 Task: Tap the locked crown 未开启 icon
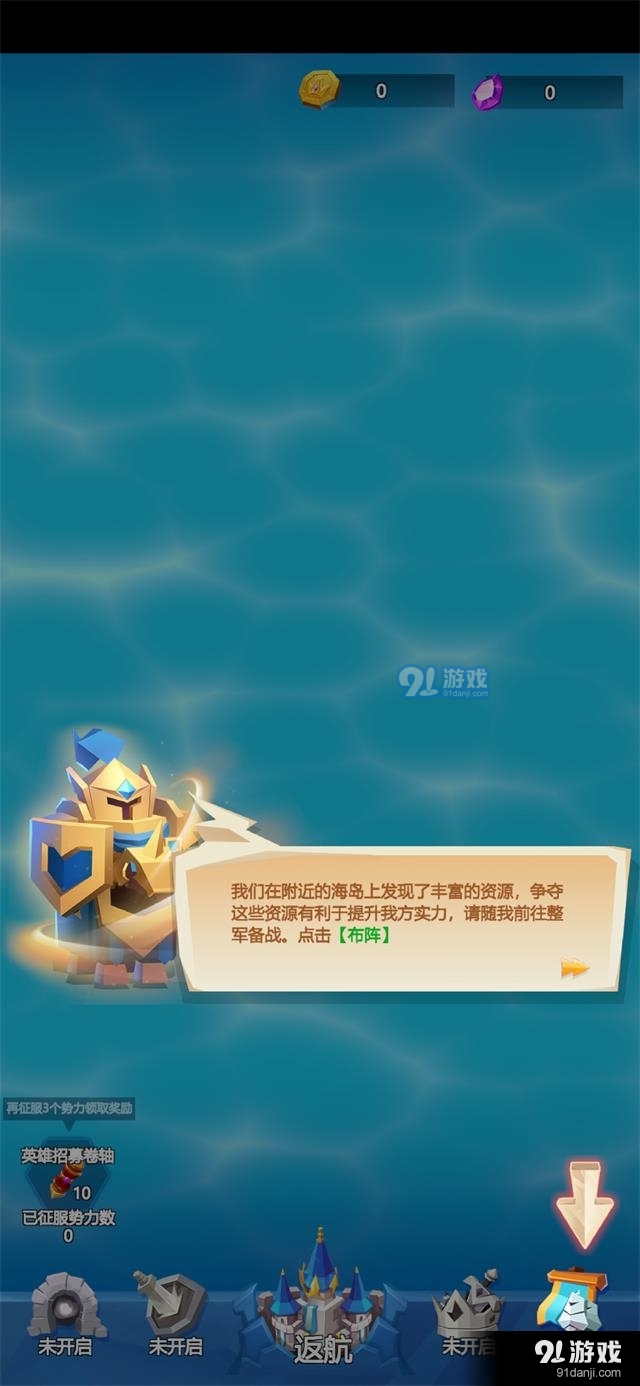[466, 1310]
